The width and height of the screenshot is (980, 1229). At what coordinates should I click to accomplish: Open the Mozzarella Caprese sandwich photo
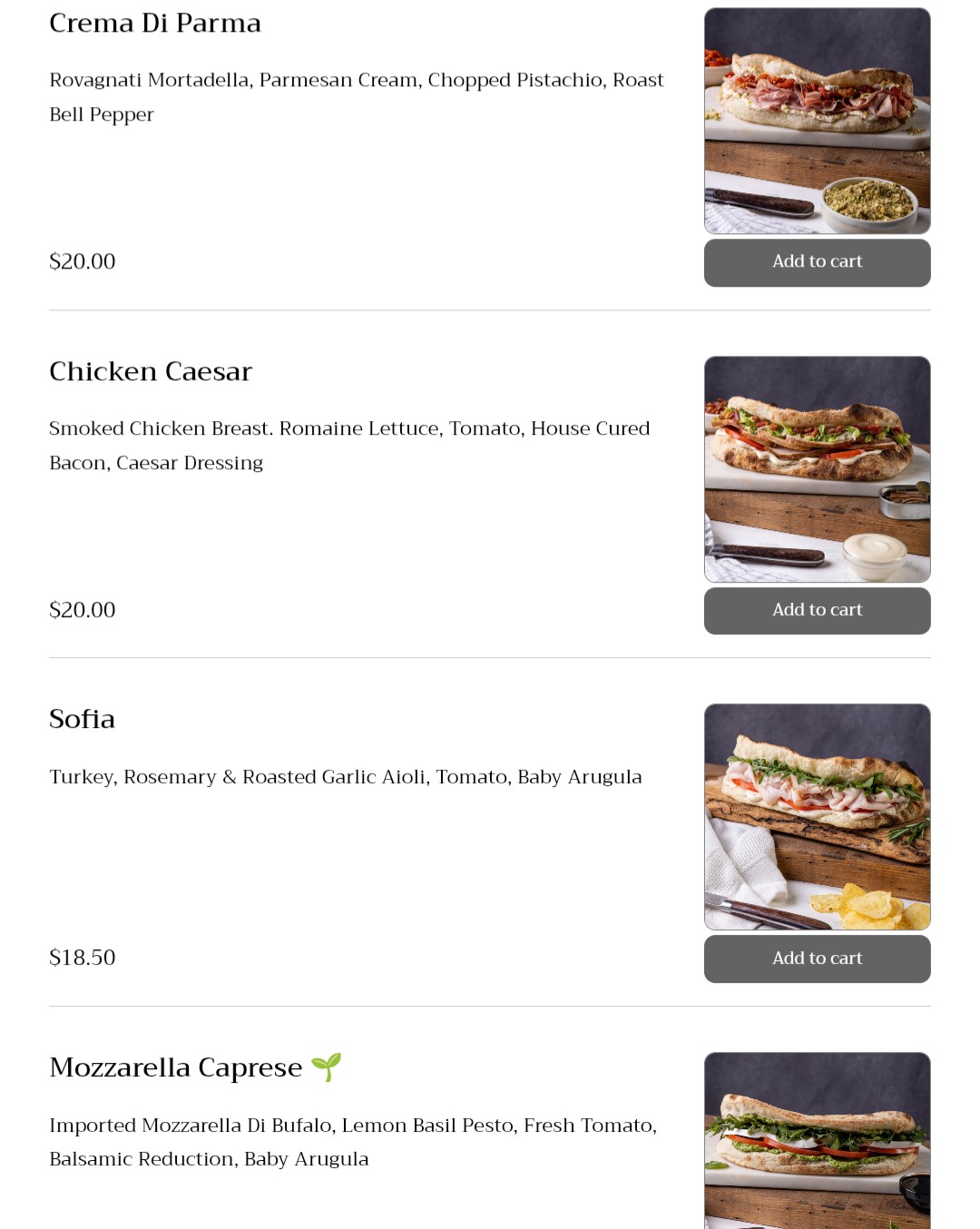(817, 1142)
